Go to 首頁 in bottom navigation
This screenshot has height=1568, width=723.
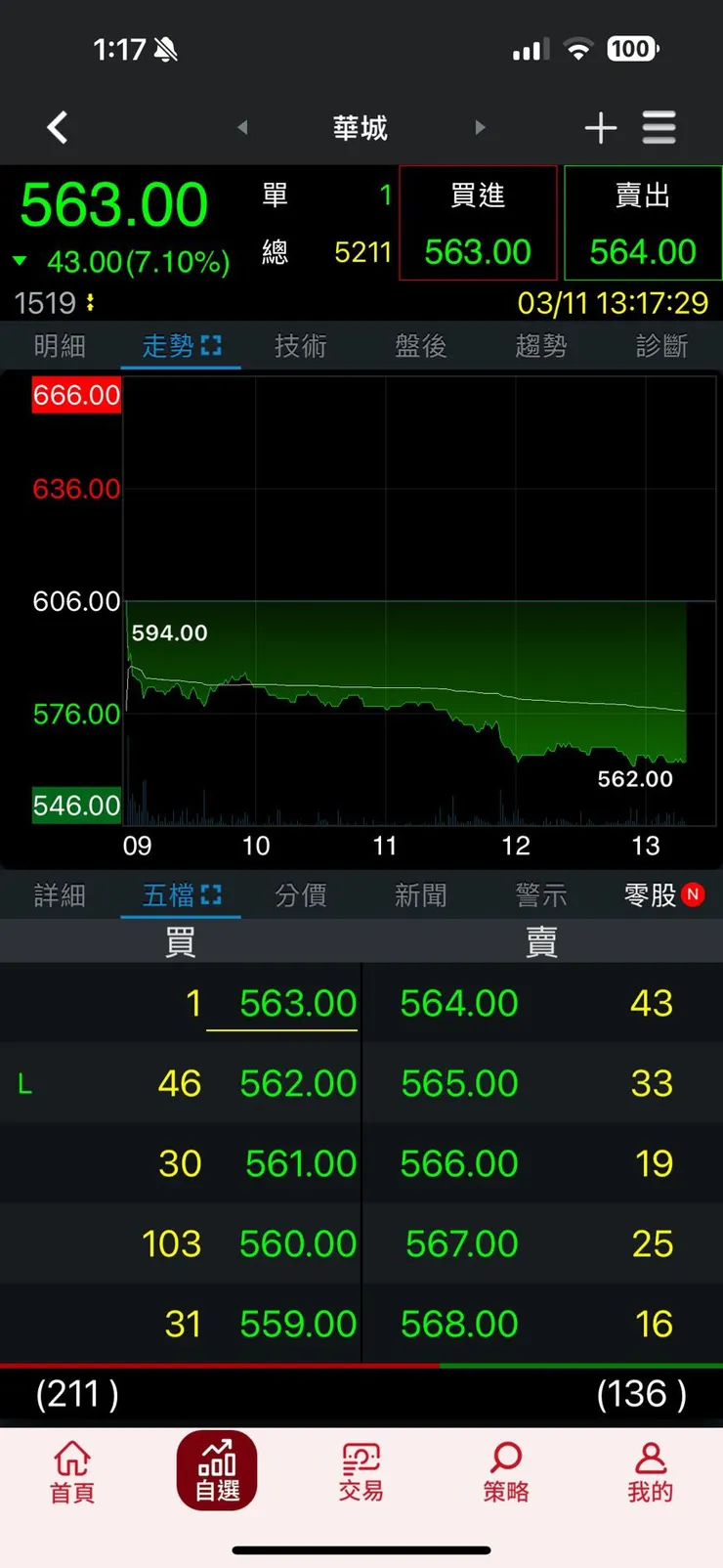pyautogui.click(x=72, y=1471)
